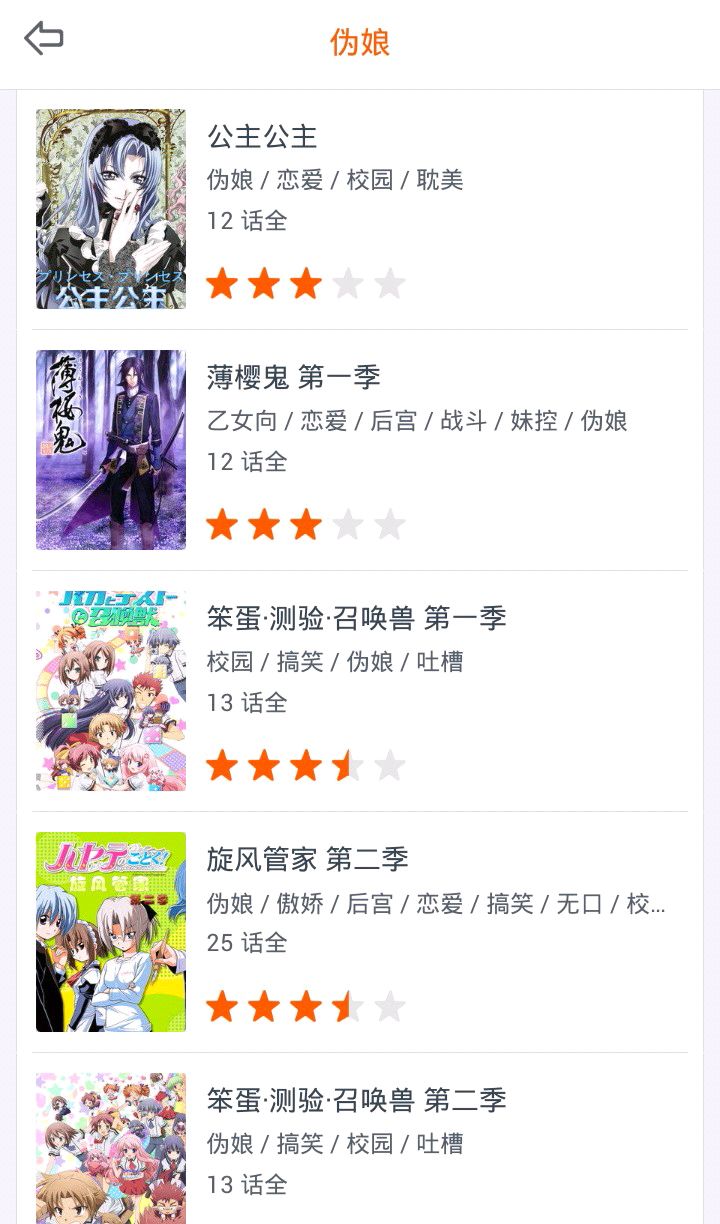Go back using the top-left arrow
Screen dimensions: 720x1224
tap(44, 40)
